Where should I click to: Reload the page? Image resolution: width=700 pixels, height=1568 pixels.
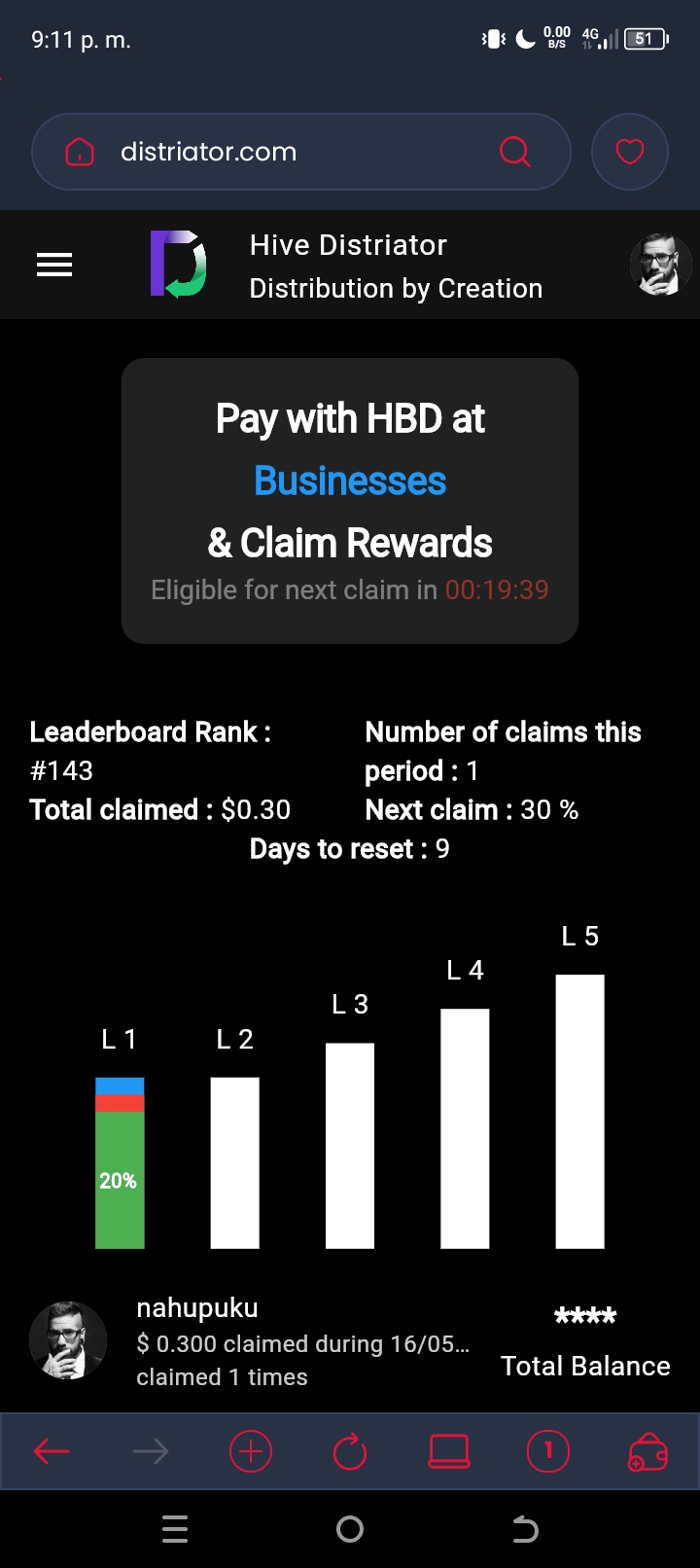[x=350, y=1451]
